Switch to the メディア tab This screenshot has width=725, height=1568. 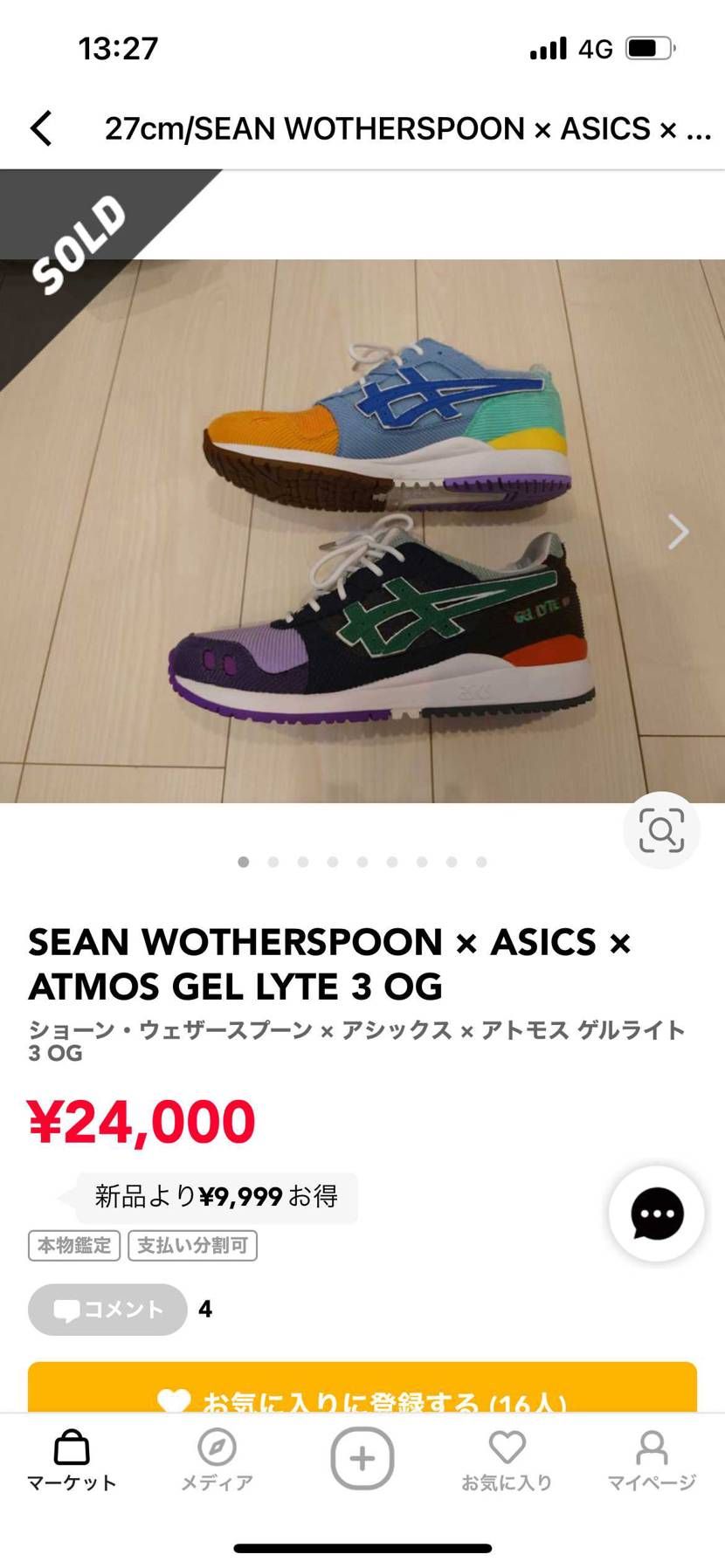[x=217, y=1460]
